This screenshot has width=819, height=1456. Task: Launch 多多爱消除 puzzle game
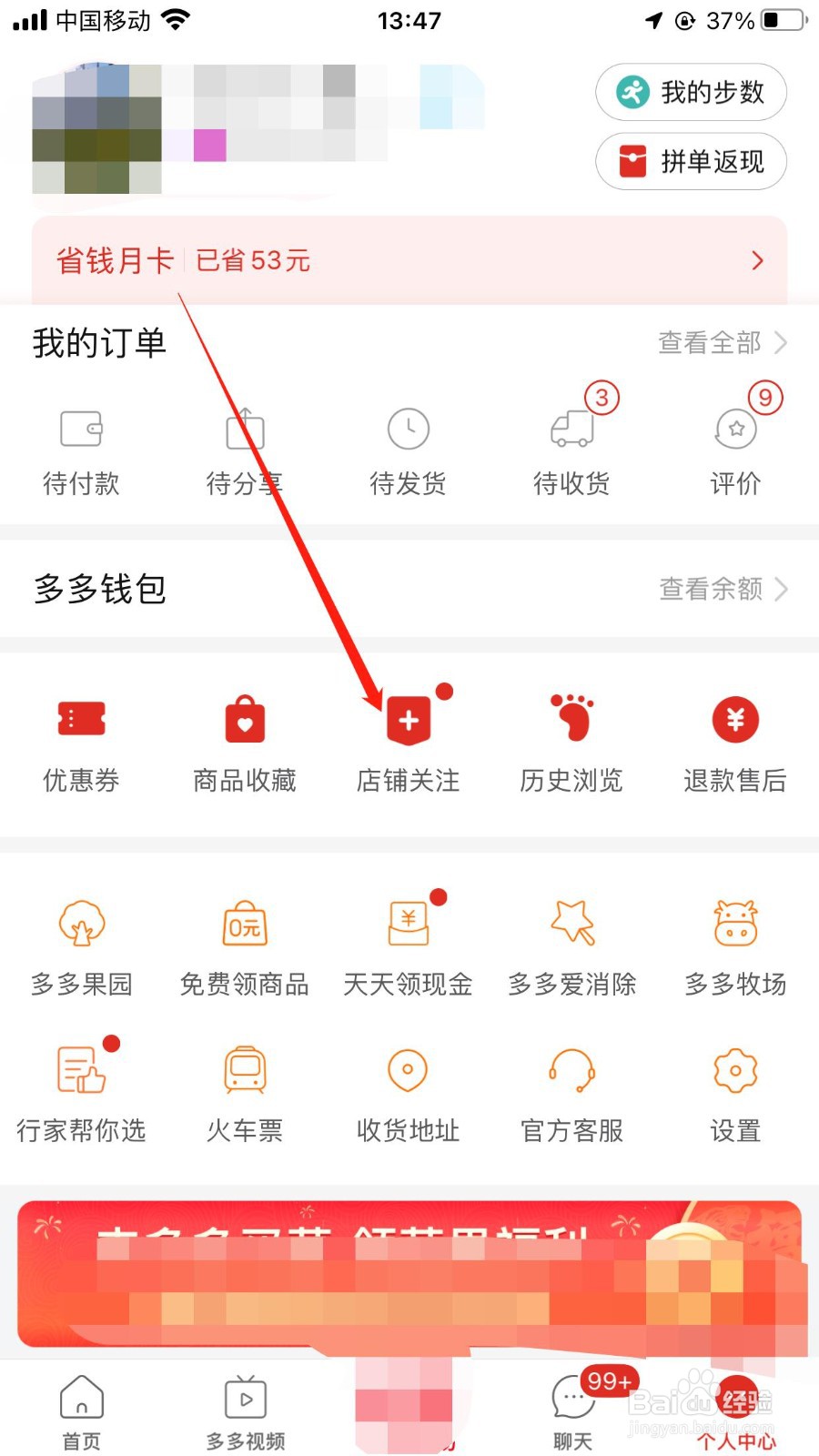coord(571,946)
